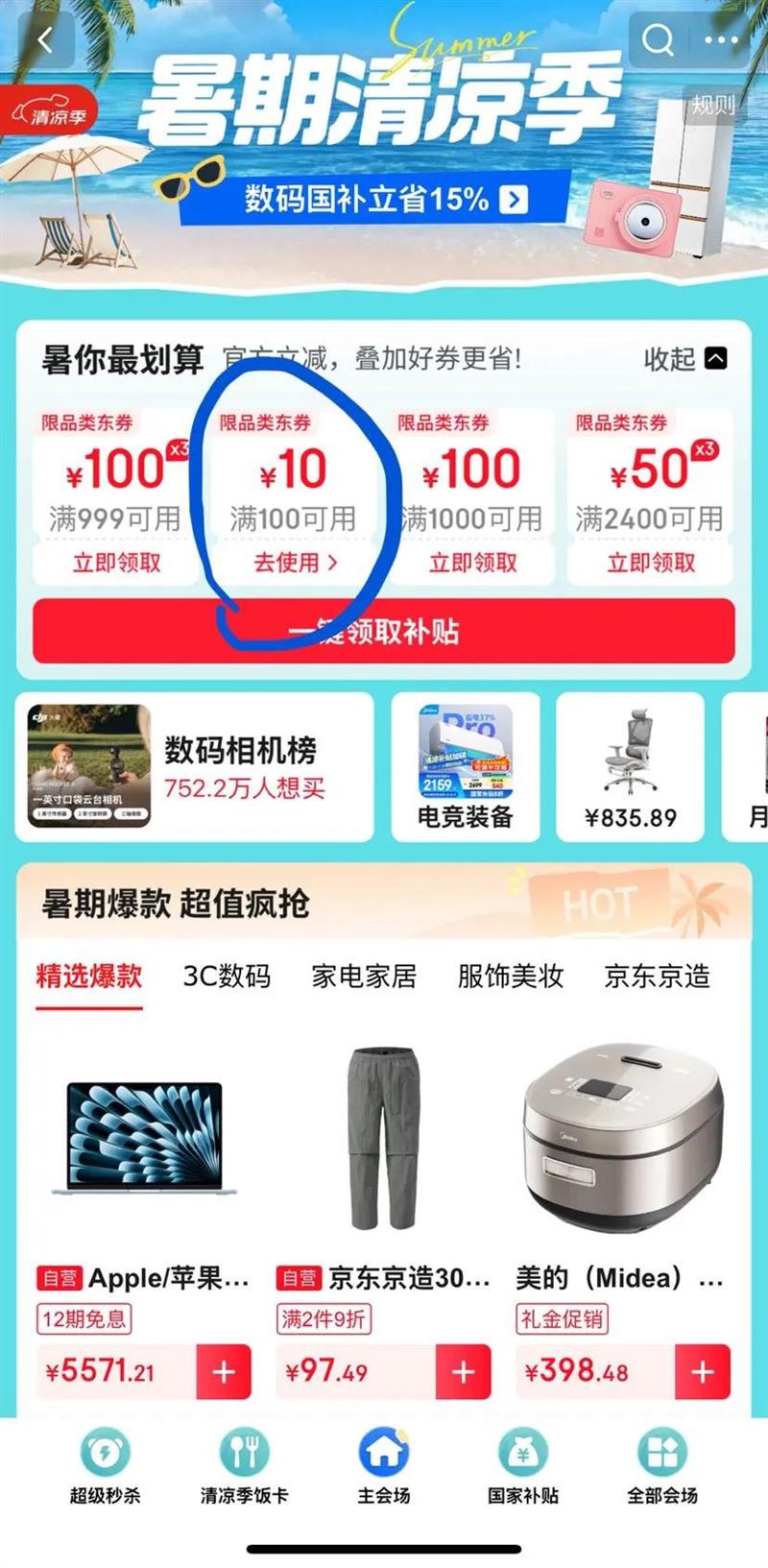Open the three-dot overflow menu
Screen dimensions: 768x1568
coord(721,40)
